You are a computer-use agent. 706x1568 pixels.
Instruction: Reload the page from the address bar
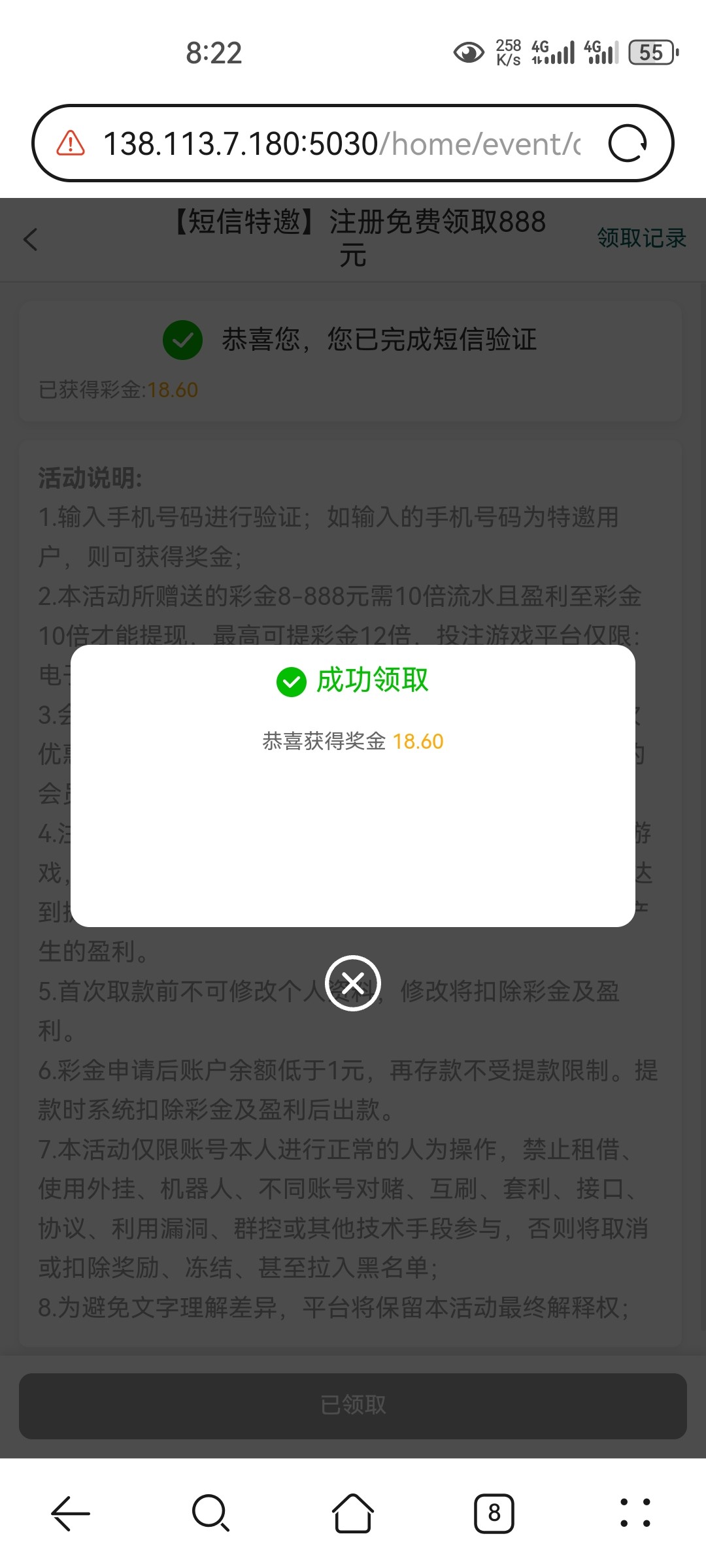[628, 143]
